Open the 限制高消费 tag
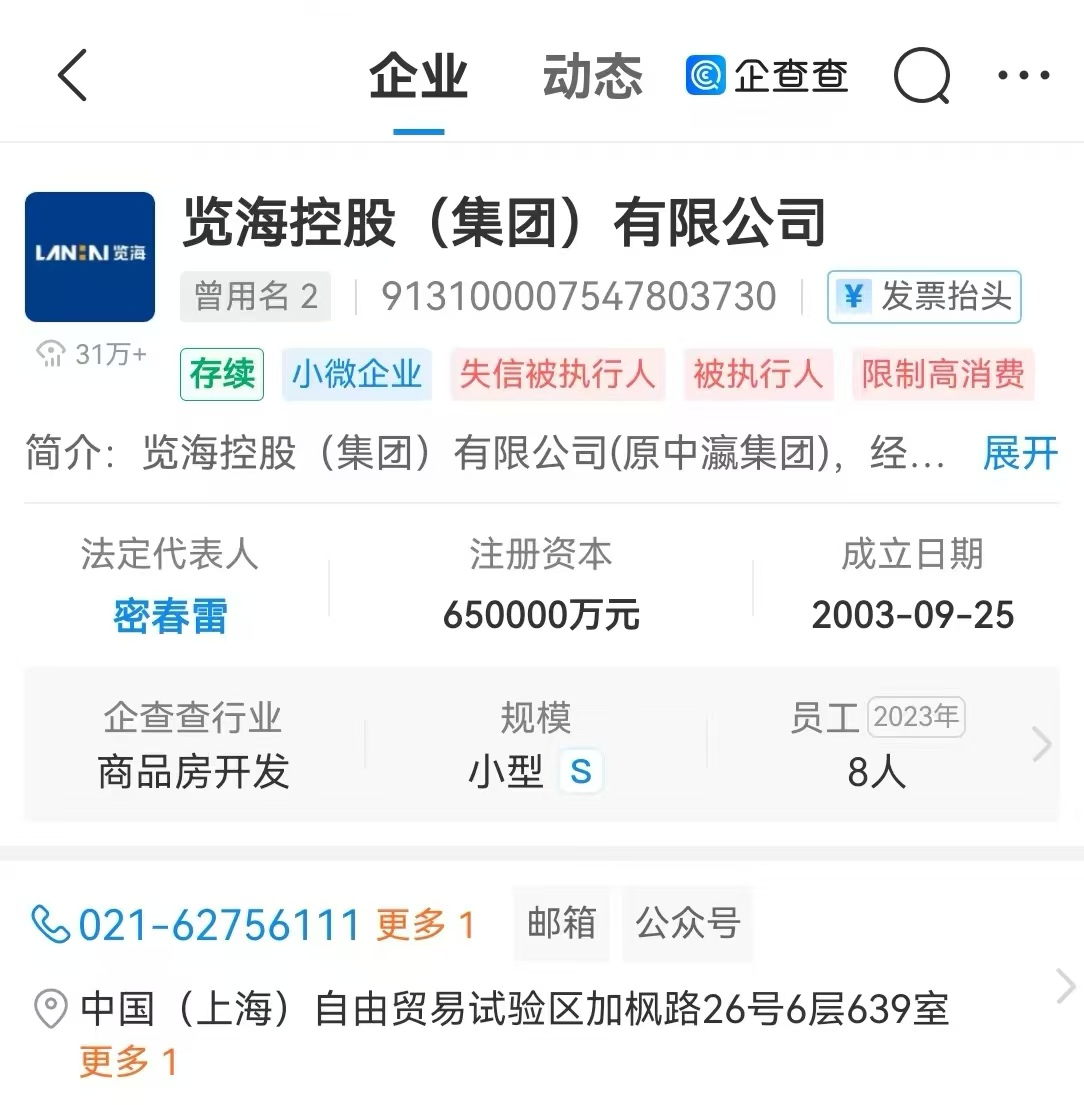The height and width of the screenshot is (1105, 1084). 943,375
